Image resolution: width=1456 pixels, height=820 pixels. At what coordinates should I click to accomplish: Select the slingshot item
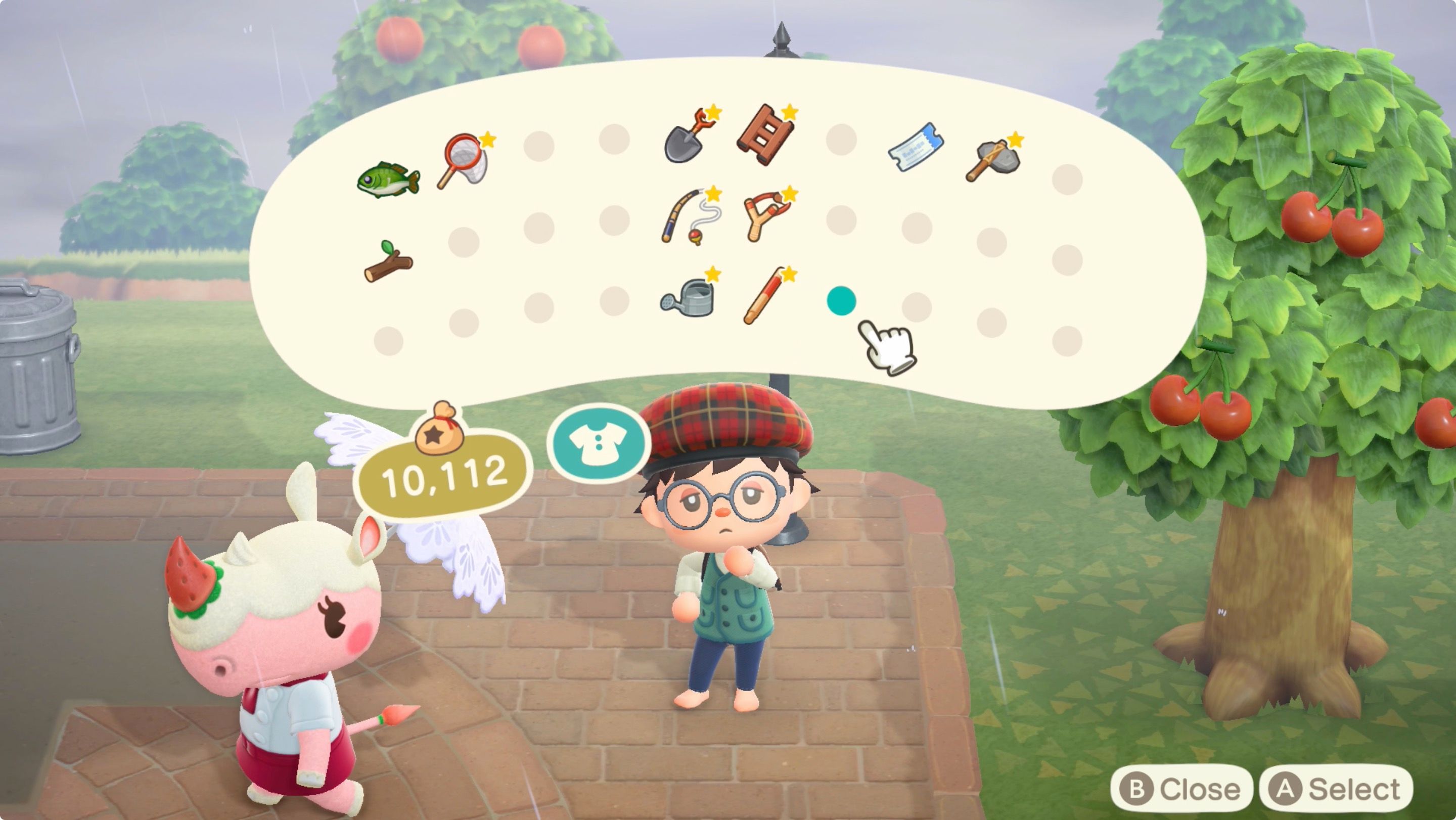pos(766,216)
